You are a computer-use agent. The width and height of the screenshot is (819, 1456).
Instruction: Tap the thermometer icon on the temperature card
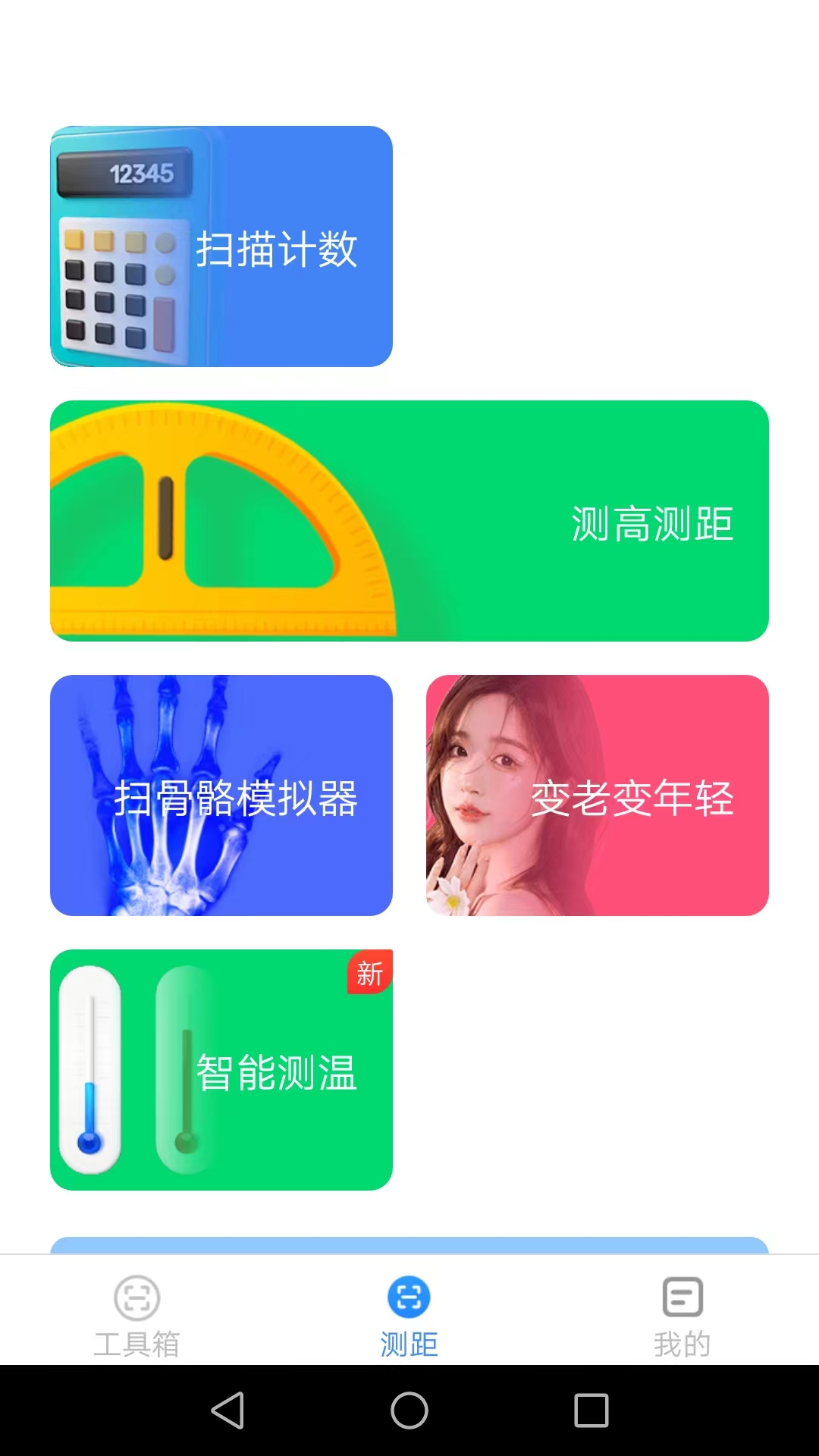pos(91,1069)
